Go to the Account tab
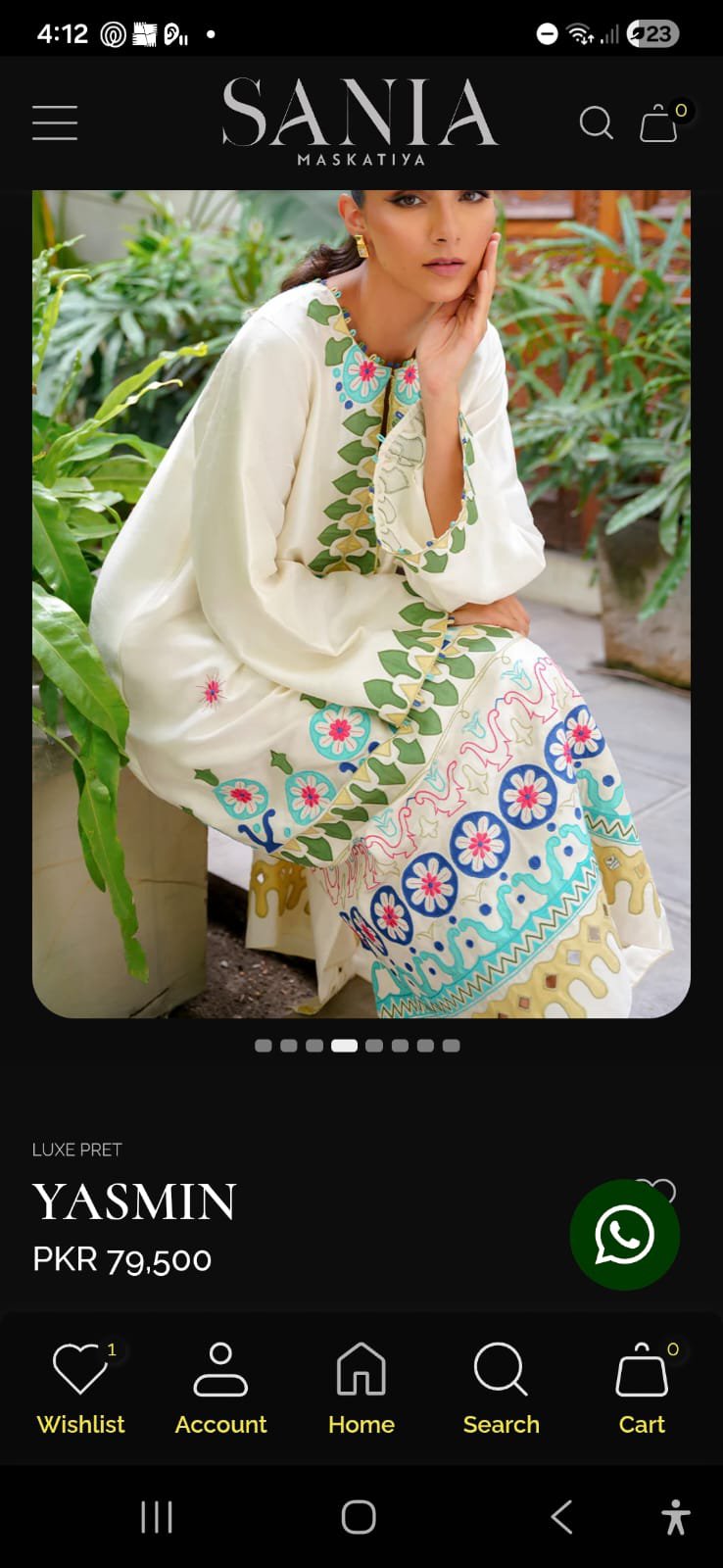Screen dimensions: 723x1568 pos(220,1389)
